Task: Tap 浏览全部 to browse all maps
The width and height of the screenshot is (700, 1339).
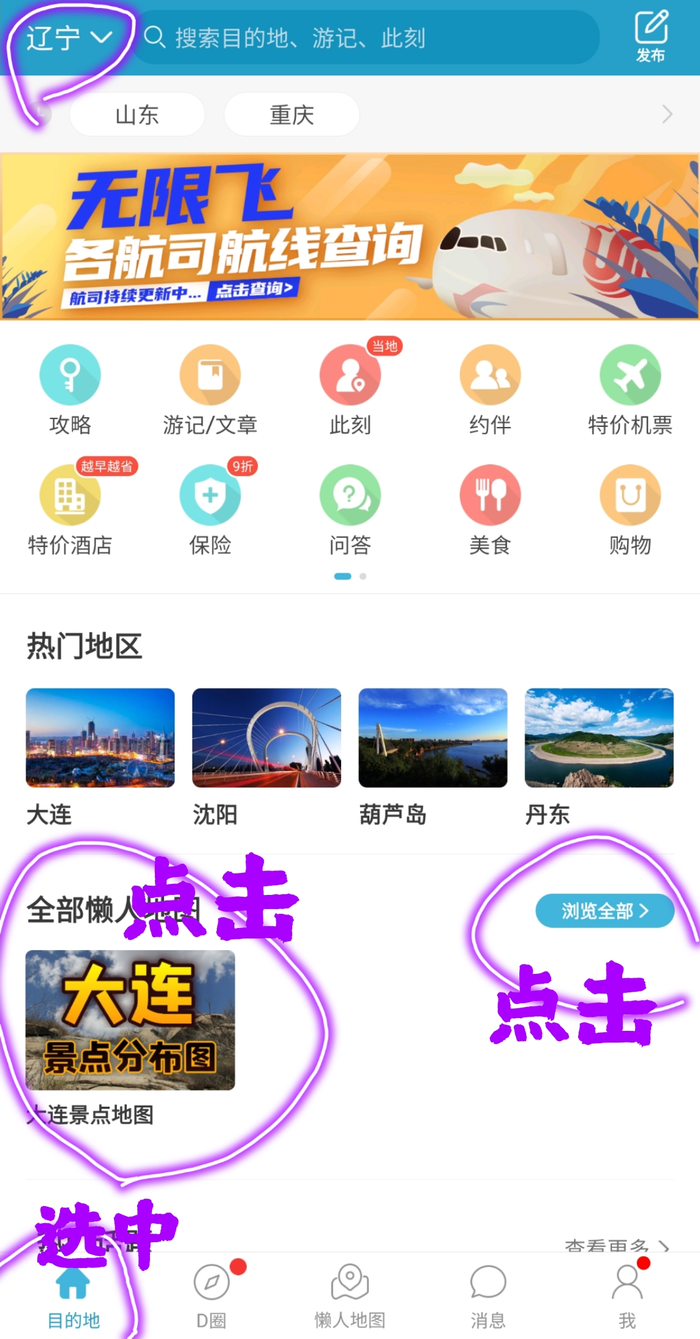Action: coord(605,911)
